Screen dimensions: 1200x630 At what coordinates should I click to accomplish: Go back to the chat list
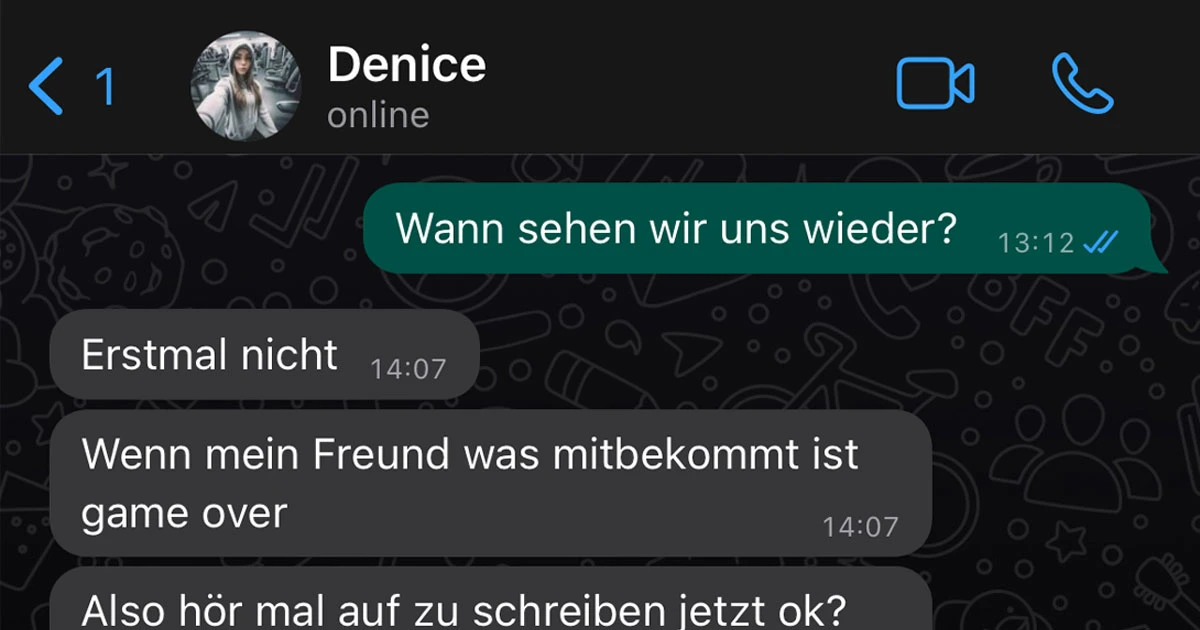coord(48,86)
